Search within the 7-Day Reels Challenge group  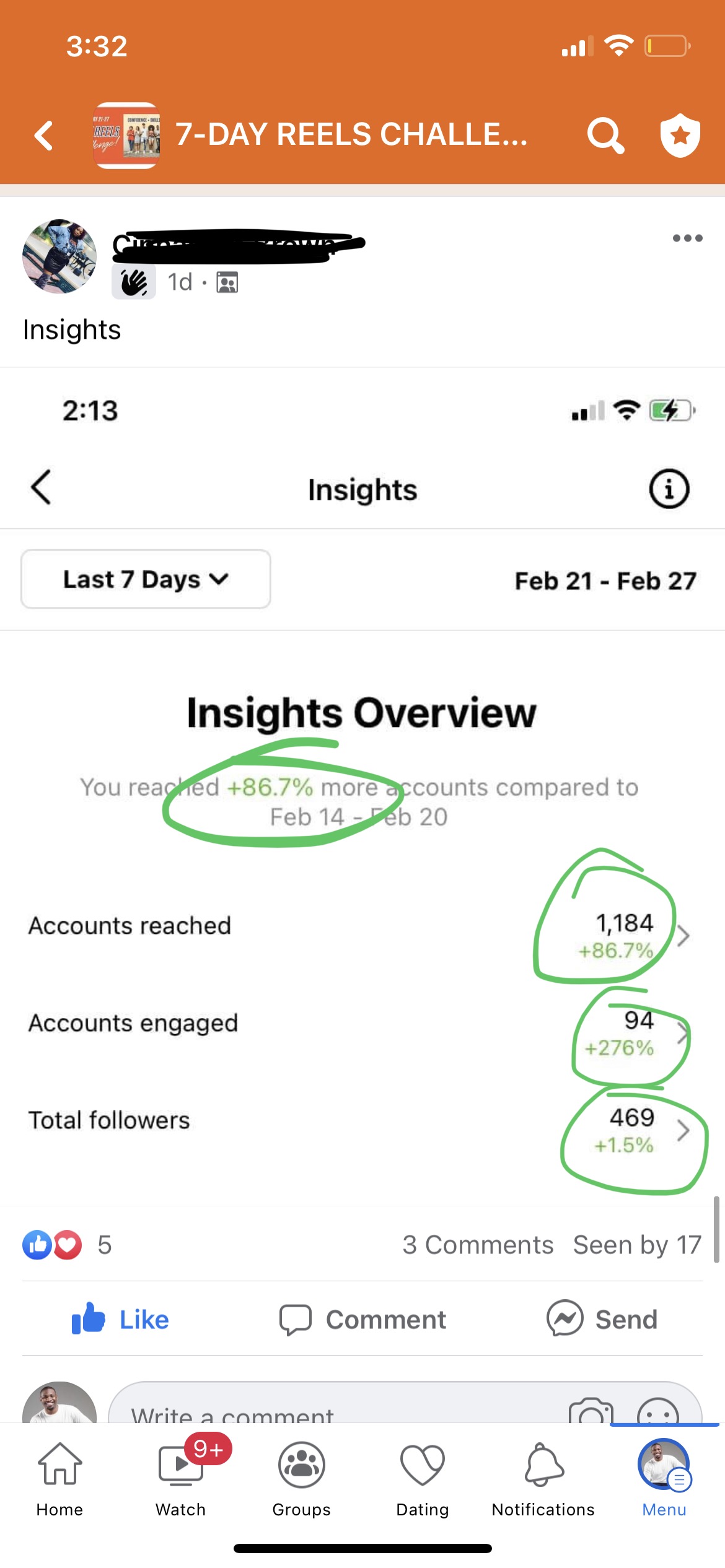tap(605, 135)
